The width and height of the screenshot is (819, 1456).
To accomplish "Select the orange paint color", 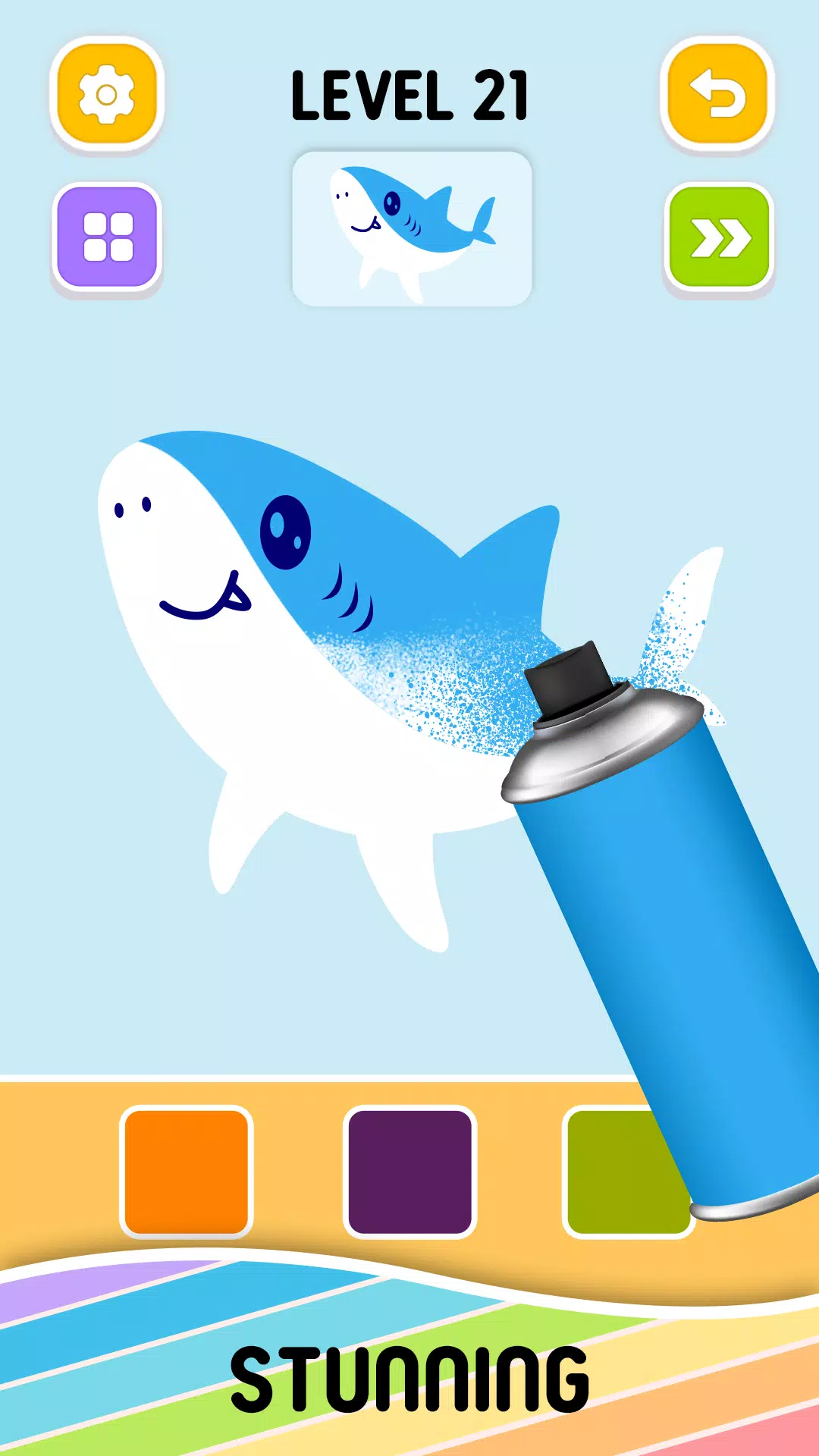I will click(187, 1172).
